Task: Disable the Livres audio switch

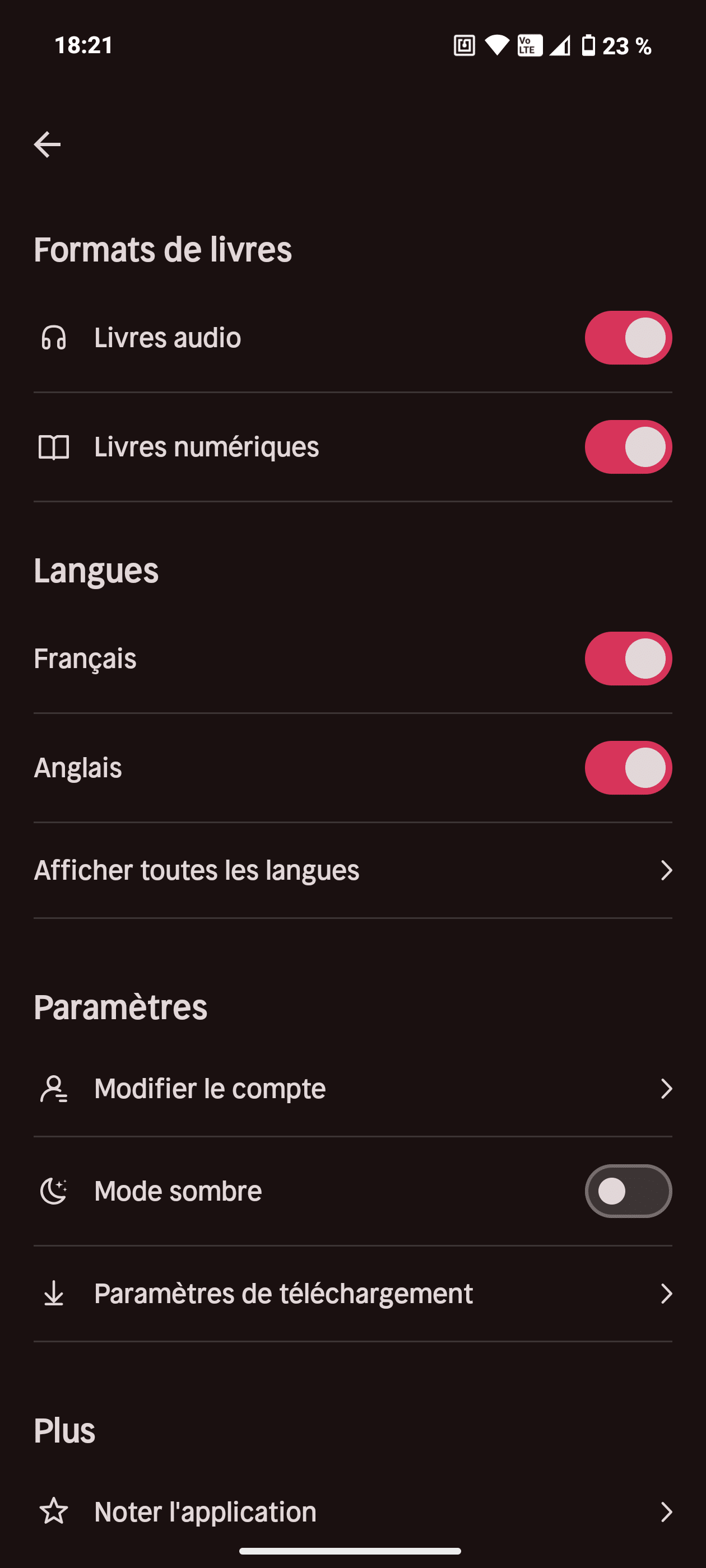Action: click(628, 338)
